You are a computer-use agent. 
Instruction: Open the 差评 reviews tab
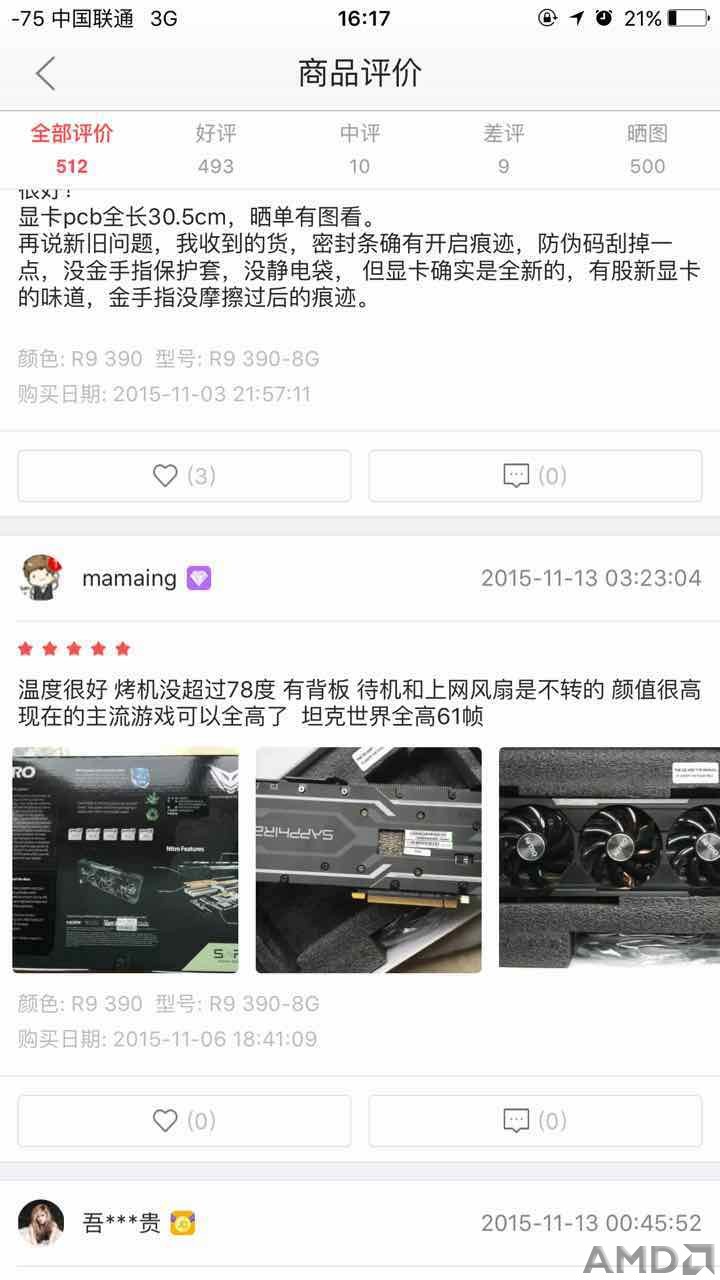point(503,148)
